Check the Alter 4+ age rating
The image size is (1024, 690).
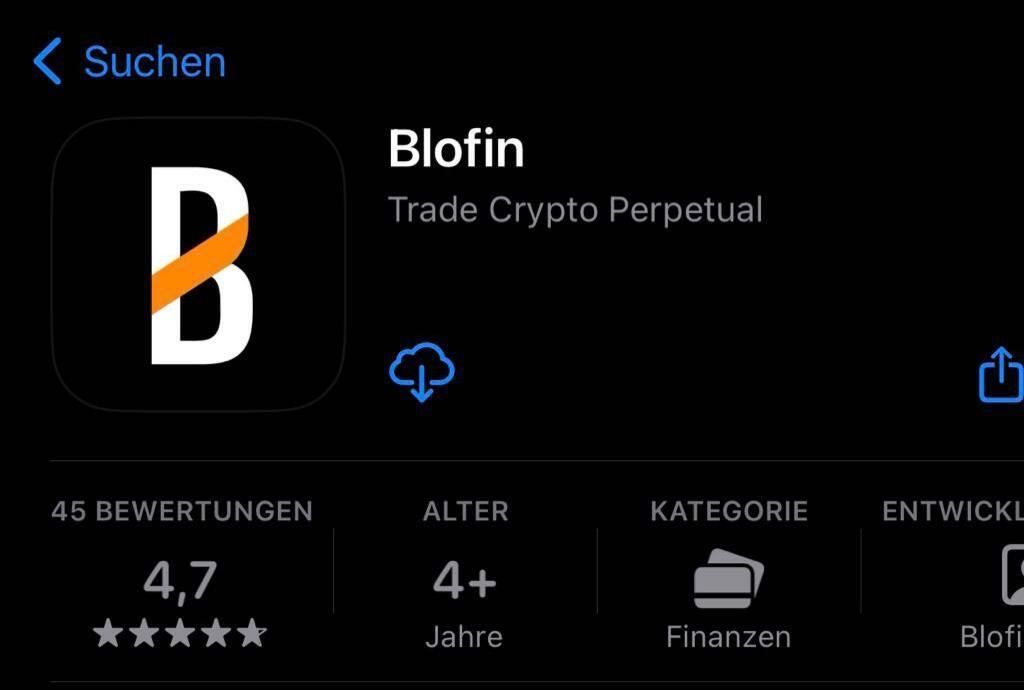pyautogui.click(x=465, y=578)
